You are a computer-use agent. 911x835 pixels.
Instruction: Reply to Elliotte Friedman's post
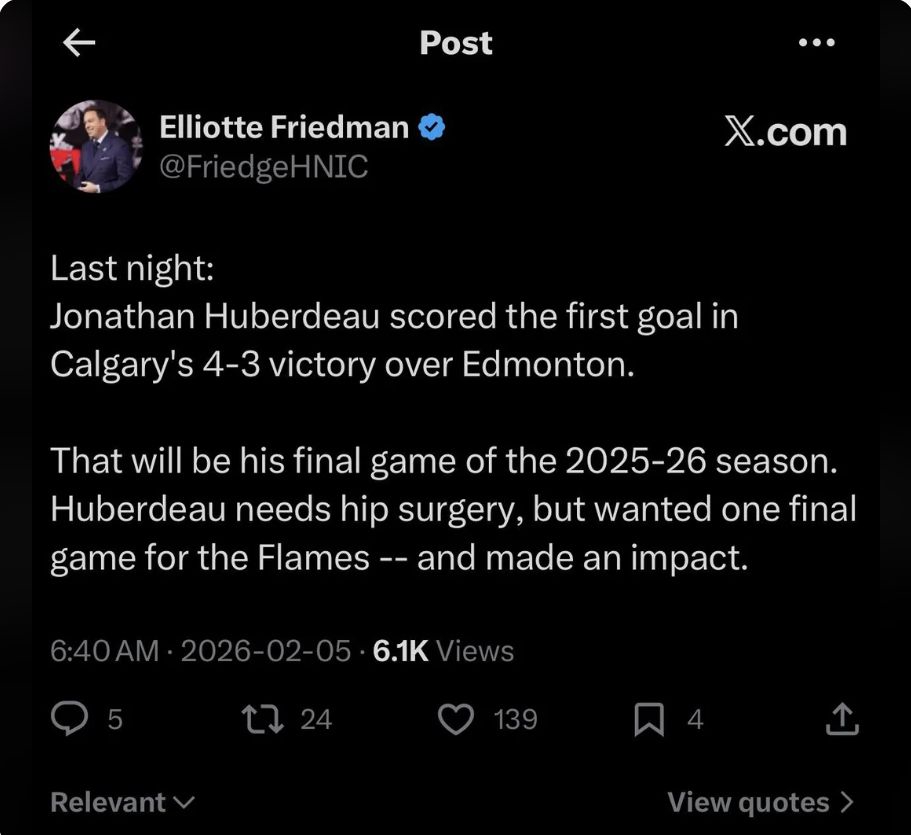(68, 718)
